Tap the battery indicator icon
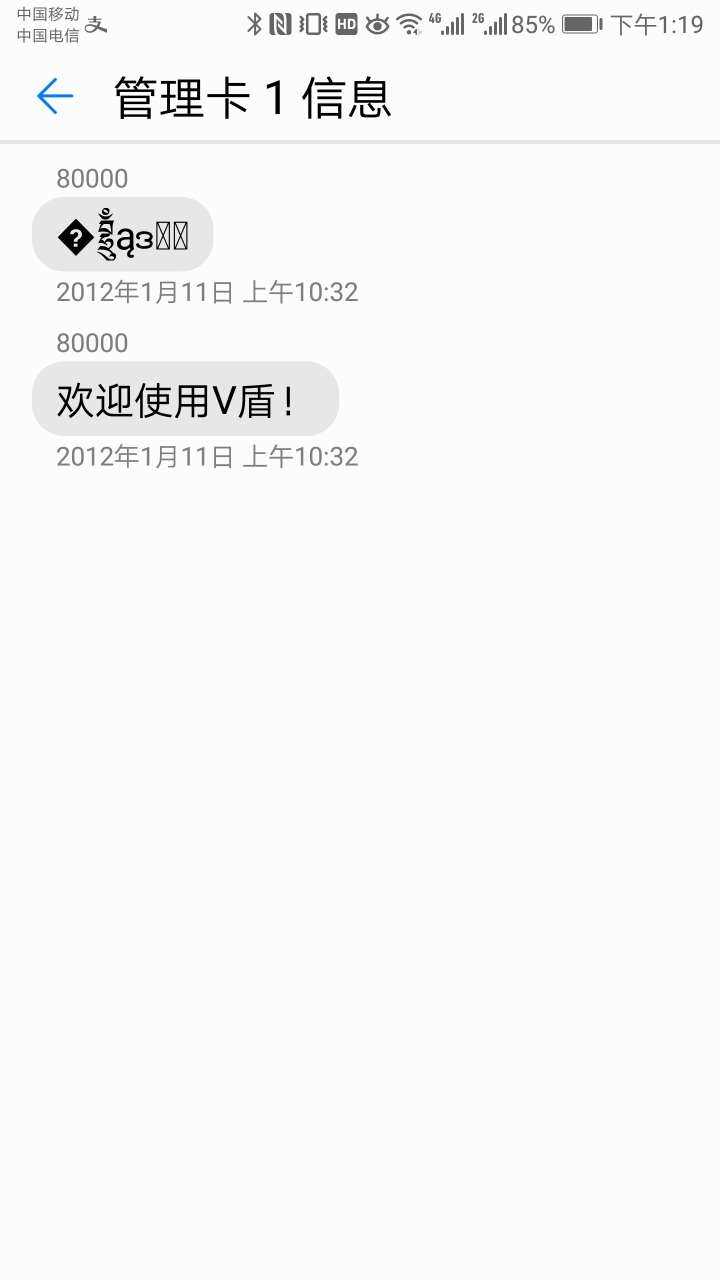The width and height of the screenshot is (720, 1280). (x=580, y=23)
